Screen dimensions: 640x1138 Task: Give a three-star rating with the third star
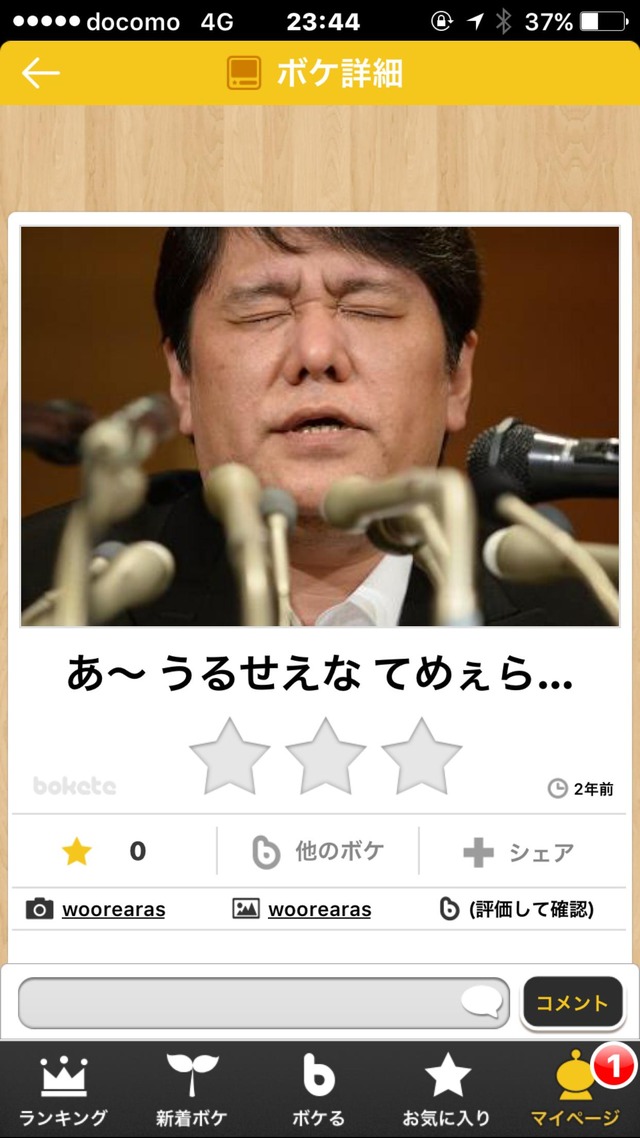click(421, 757)
